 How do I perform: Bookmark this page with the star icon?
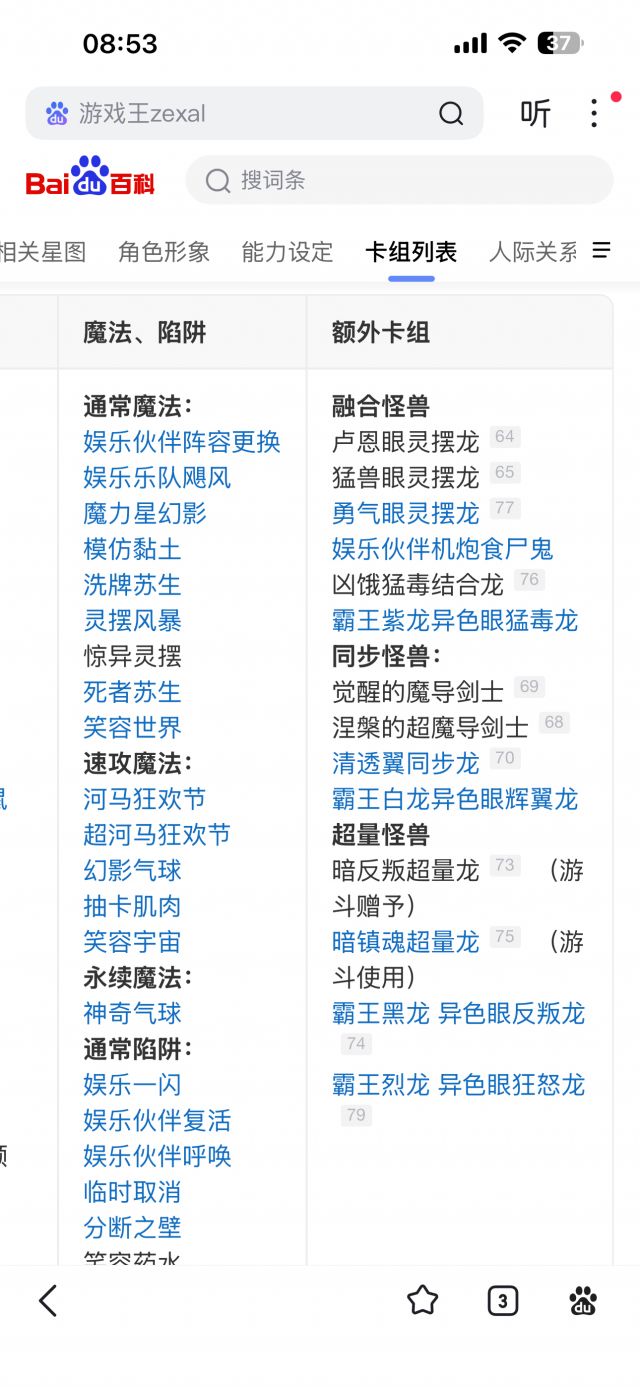click(423, 1301)
